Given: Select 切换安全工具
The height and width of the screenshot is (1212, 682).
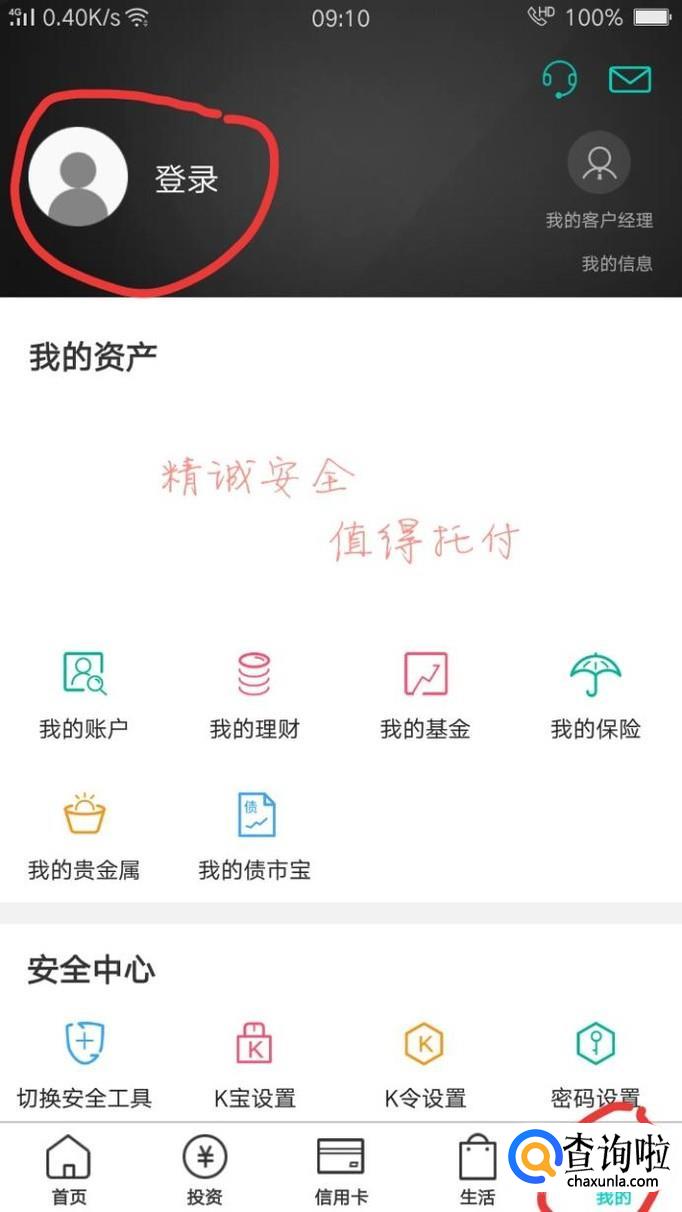Looking at the screenshot, I should click(84, 1065).
